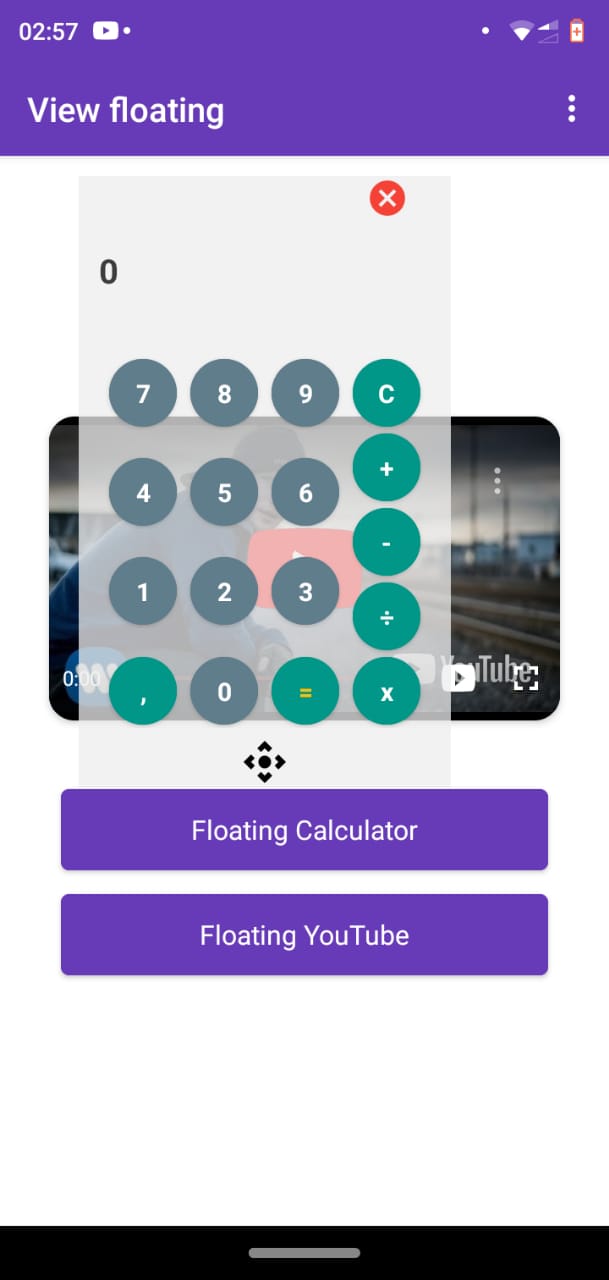609x1280 pixels.
Task: Tap calculator key 5
Action: pyautogui.click(x=224, y=493)
